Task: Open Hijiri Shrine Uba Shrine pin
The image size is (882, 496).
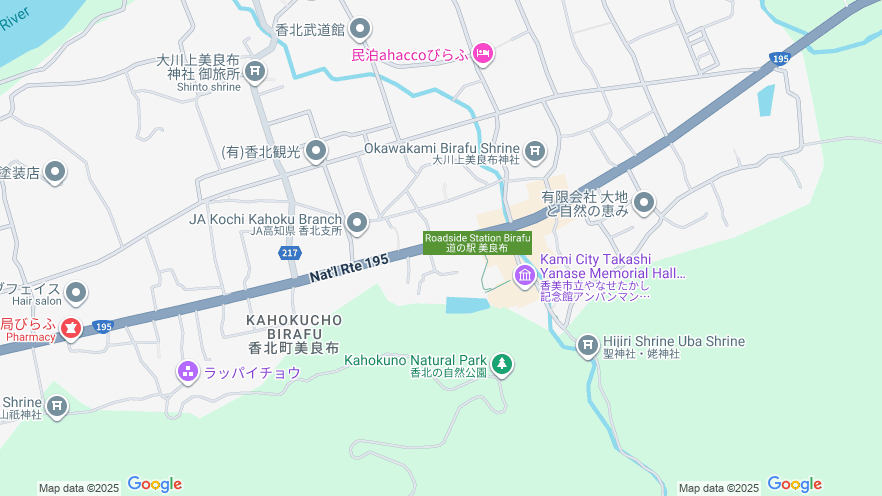Action: pyautogui.click(x=588, y=346)
